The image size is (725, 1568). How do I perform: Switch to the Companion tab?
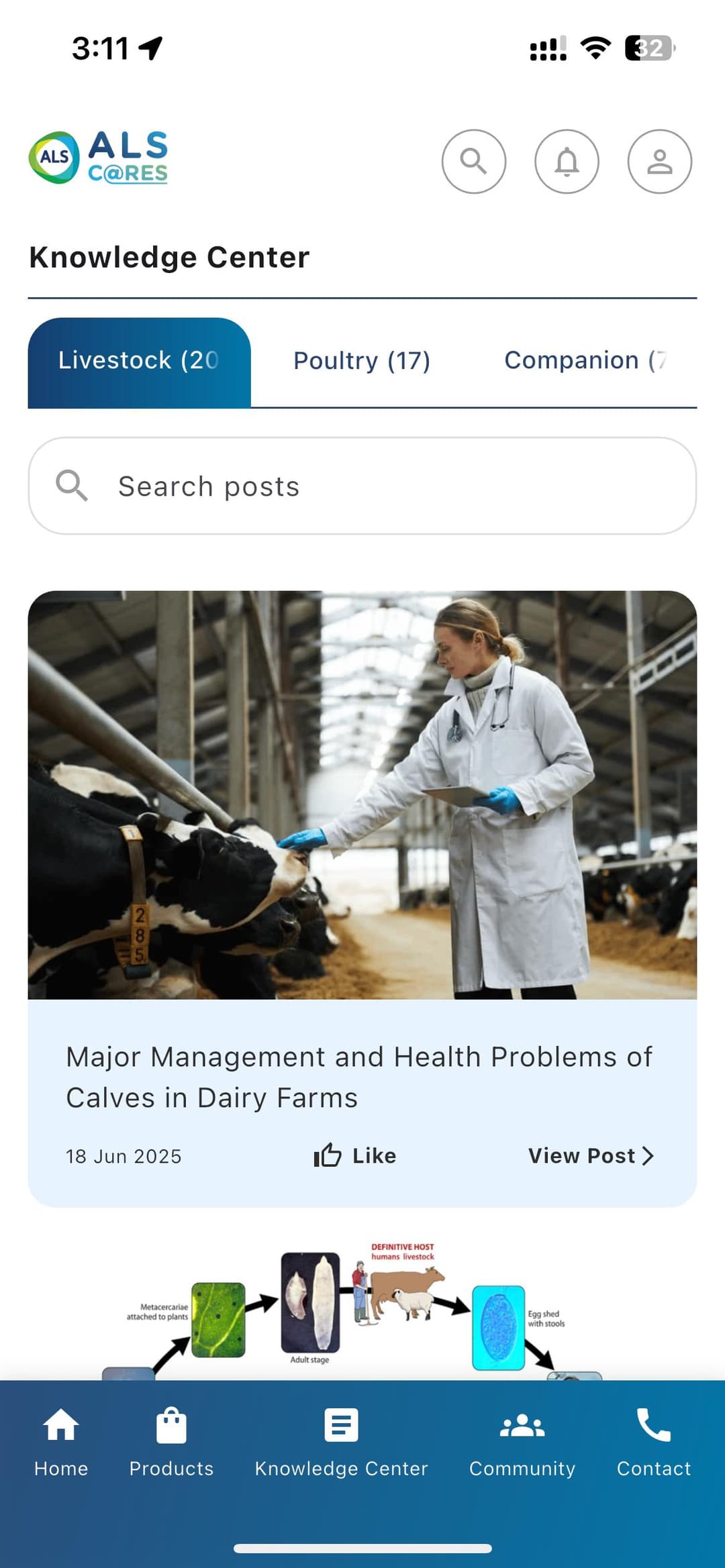tap(585, 361)
